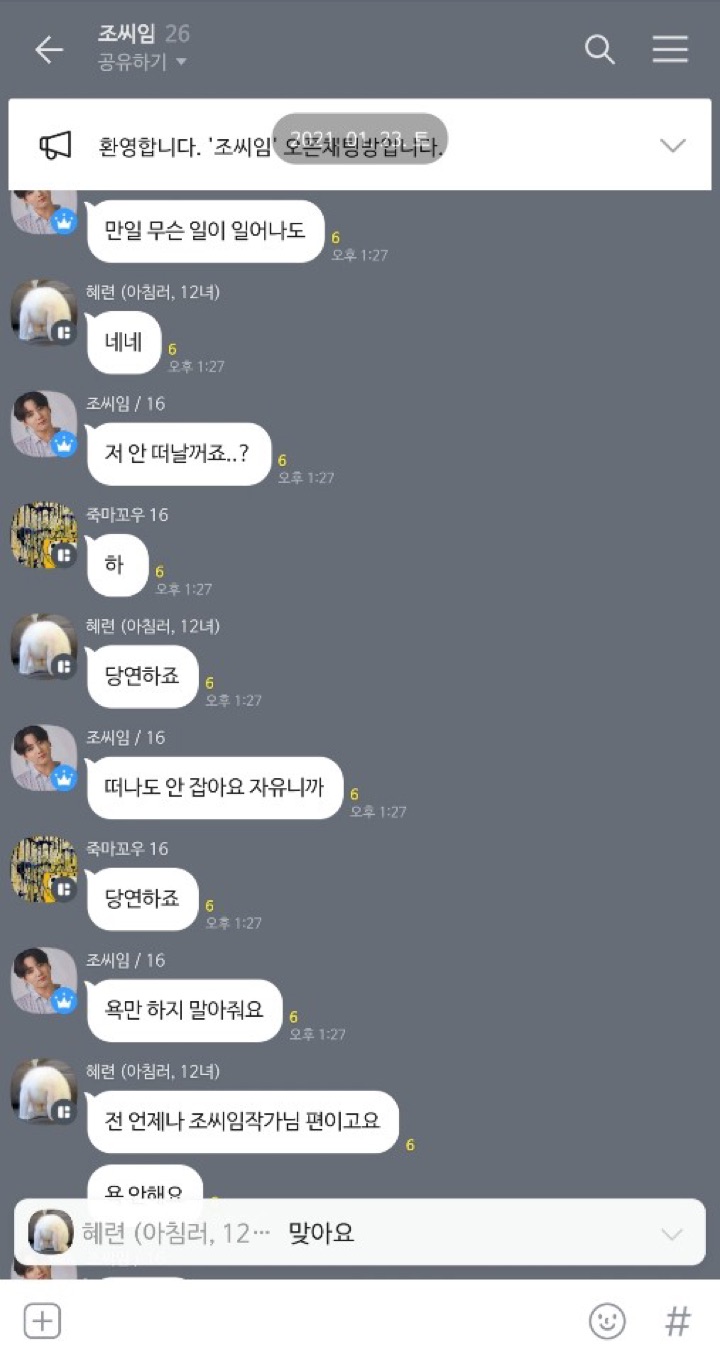The width and height of the screenshot is (720, 1364).
Task: Open 조씨임's profile next to 저 안 떠날꺼죠..?
Action: [x=43, y=424]
